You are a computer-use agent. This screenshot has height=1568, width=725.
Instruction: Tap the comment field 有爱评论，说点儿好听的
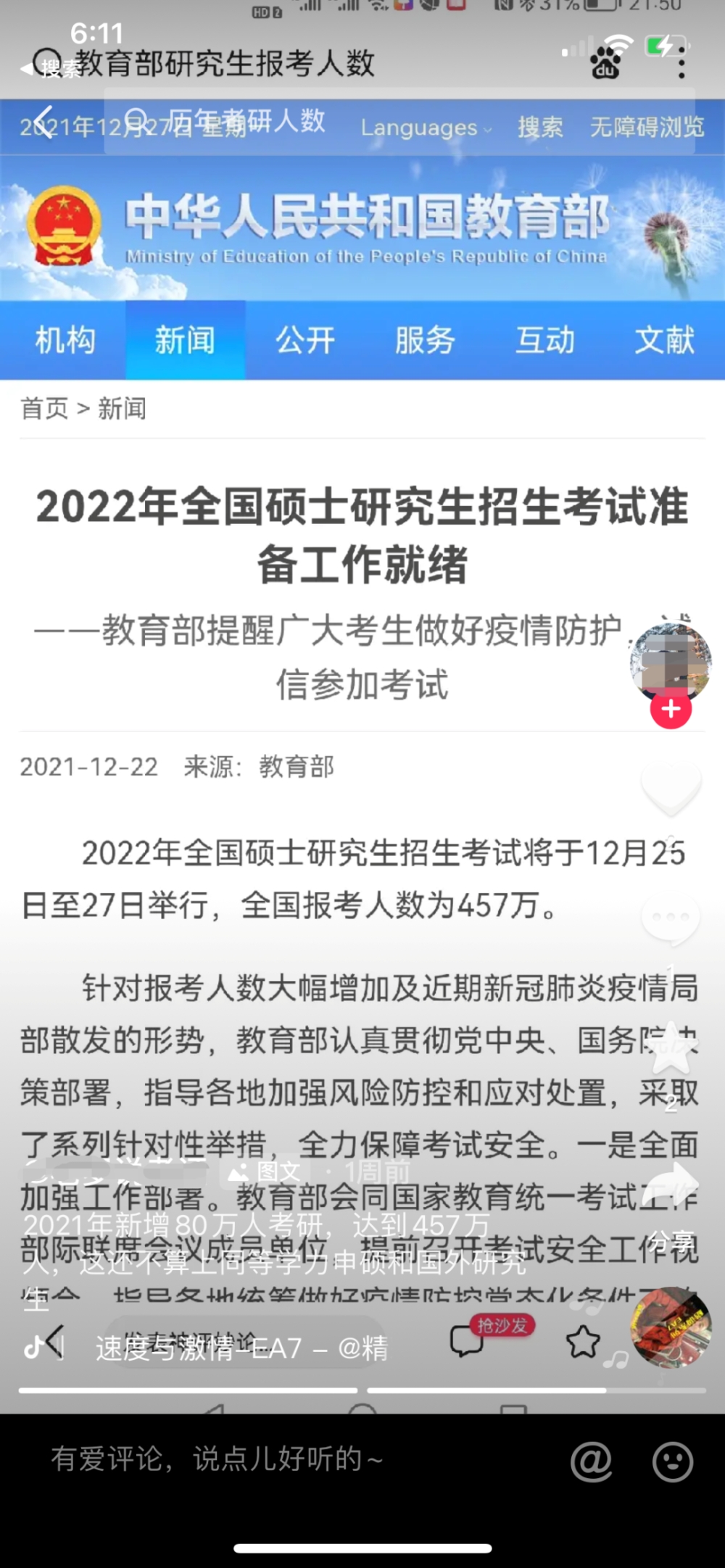217,1459
